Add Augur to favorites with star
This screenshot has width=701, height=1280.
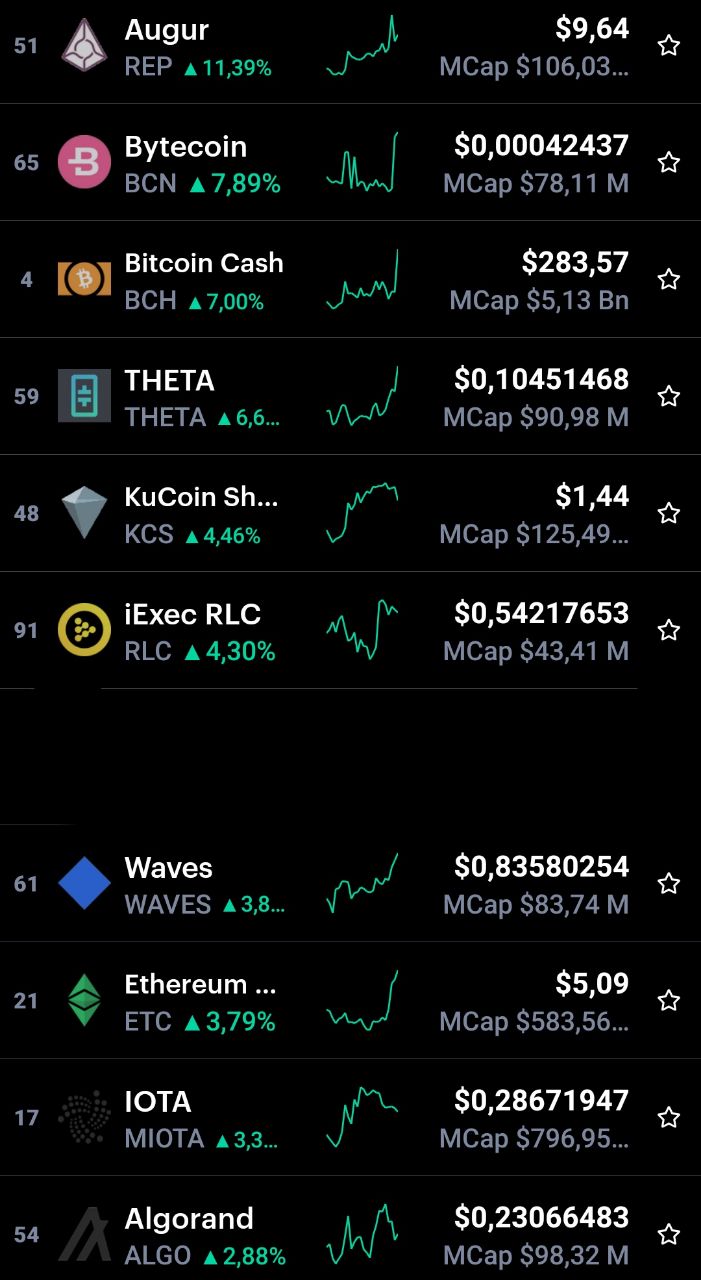[669, 46]
